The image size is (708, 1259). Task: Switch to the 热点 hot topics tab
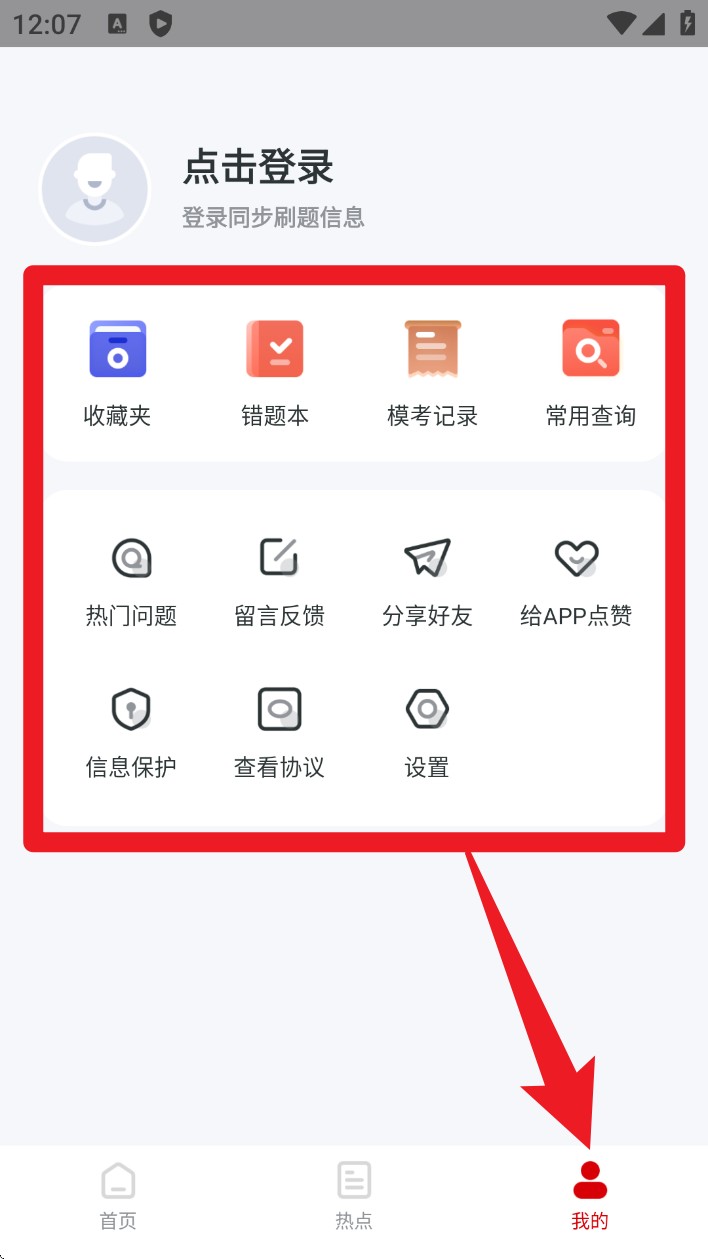(354, 1196)
